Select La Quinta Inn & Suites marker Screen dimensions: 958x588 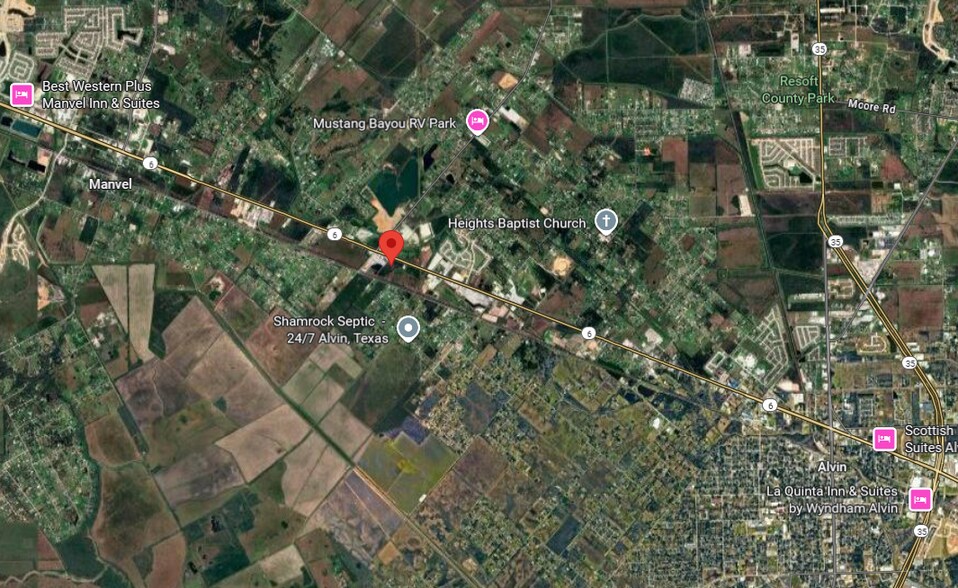(920, 499)
